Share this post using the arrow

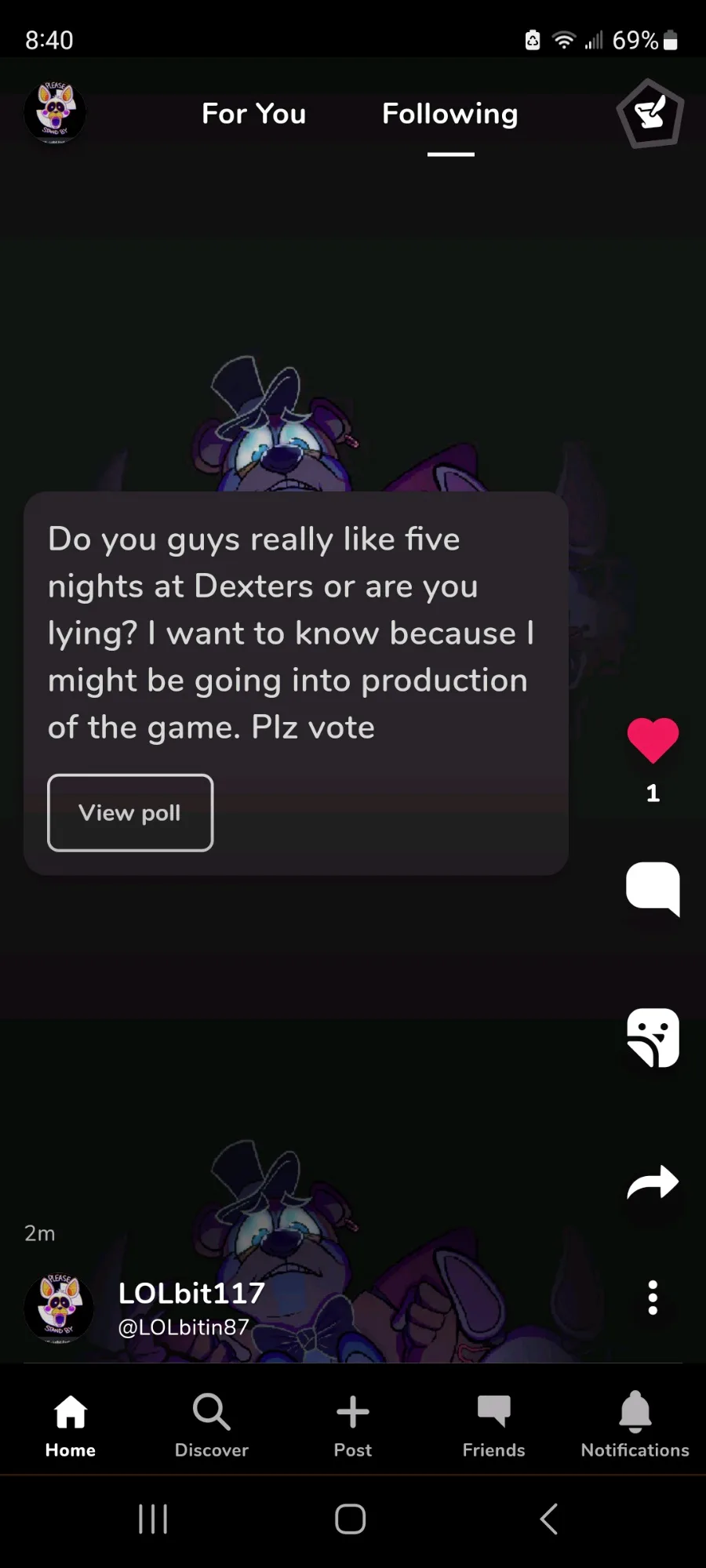click(x=653, y=1182)
